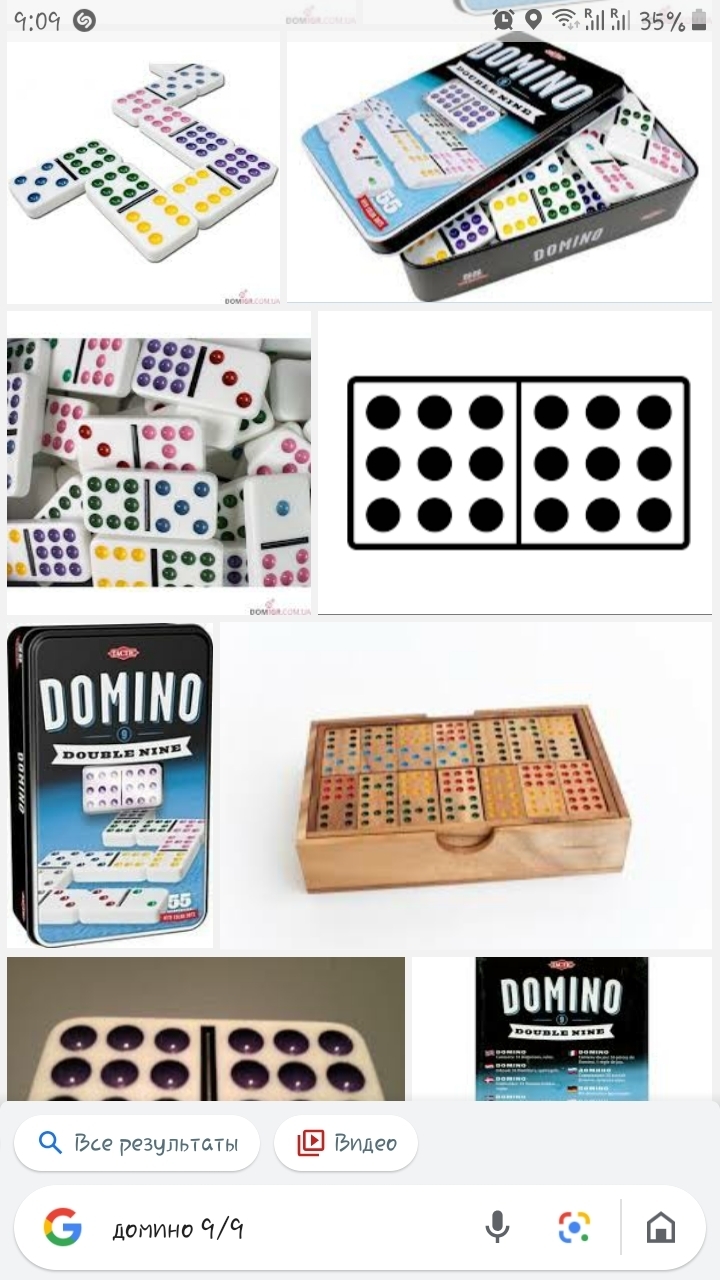Open the wooden box domino set image
This screenshot has width=720, height=1280.
466,786
